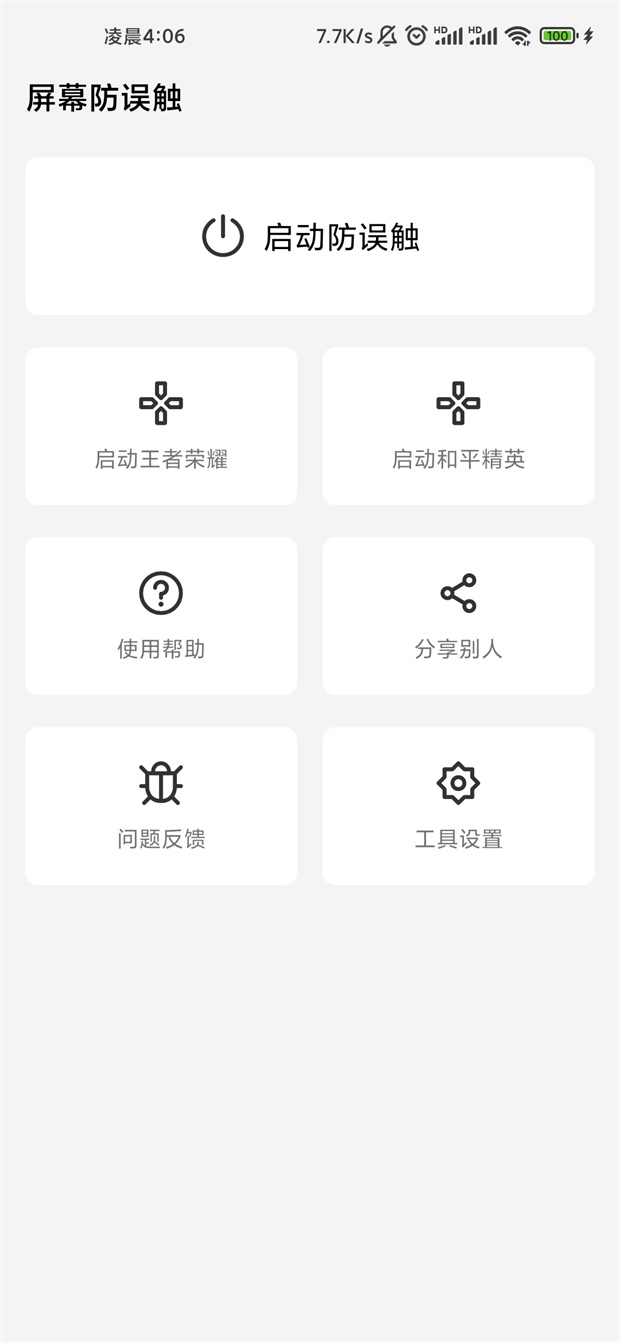
Task: Open the 启动和平精英 card
Action: (458, 427)
